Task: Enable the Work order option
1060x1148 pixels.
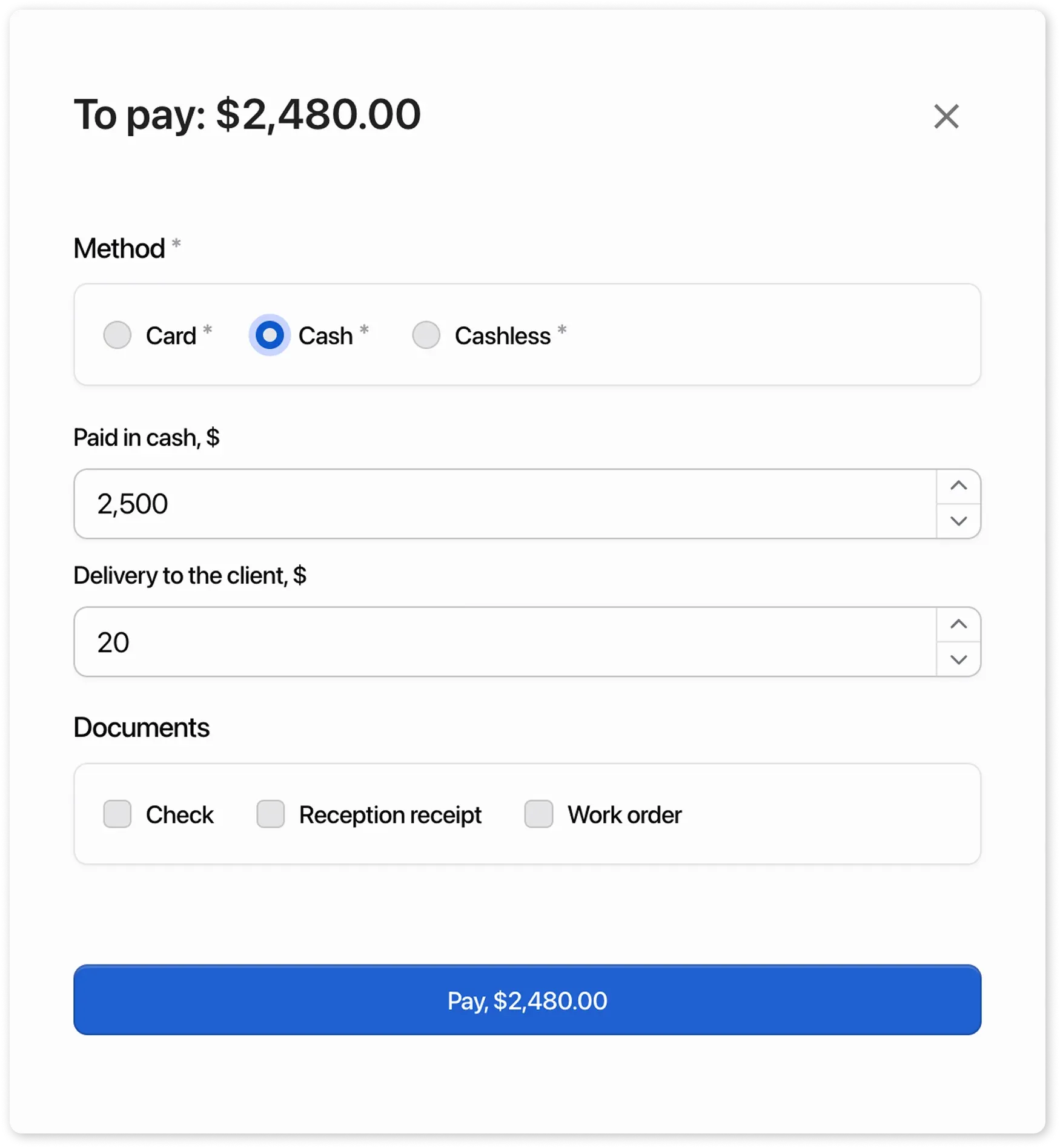Action: pyautogui.click(x=539, y=815)
